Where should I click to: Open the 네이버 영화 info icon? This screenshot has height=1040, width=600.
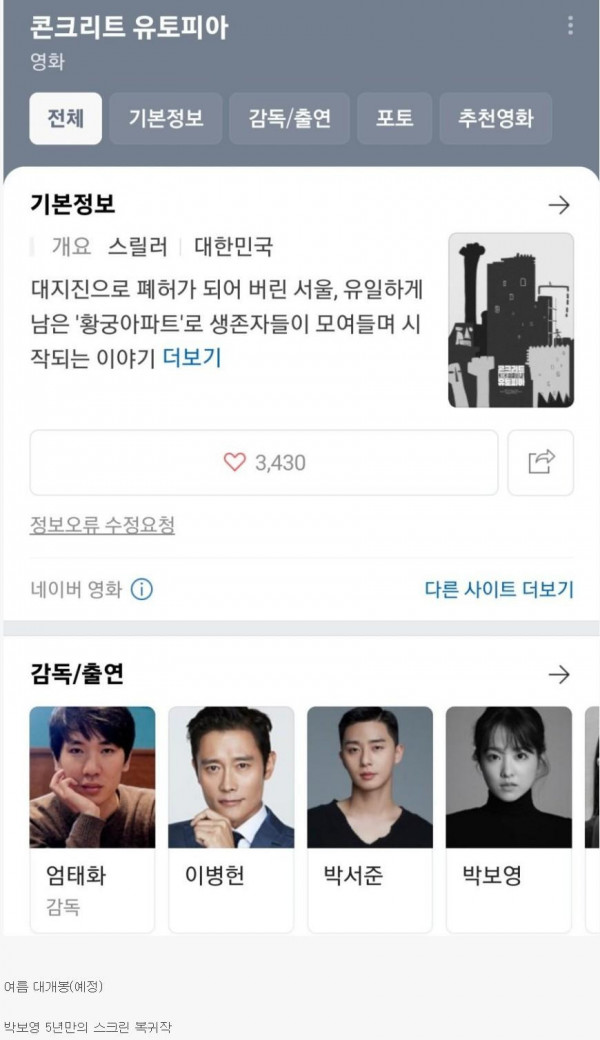tap(142, 589)
